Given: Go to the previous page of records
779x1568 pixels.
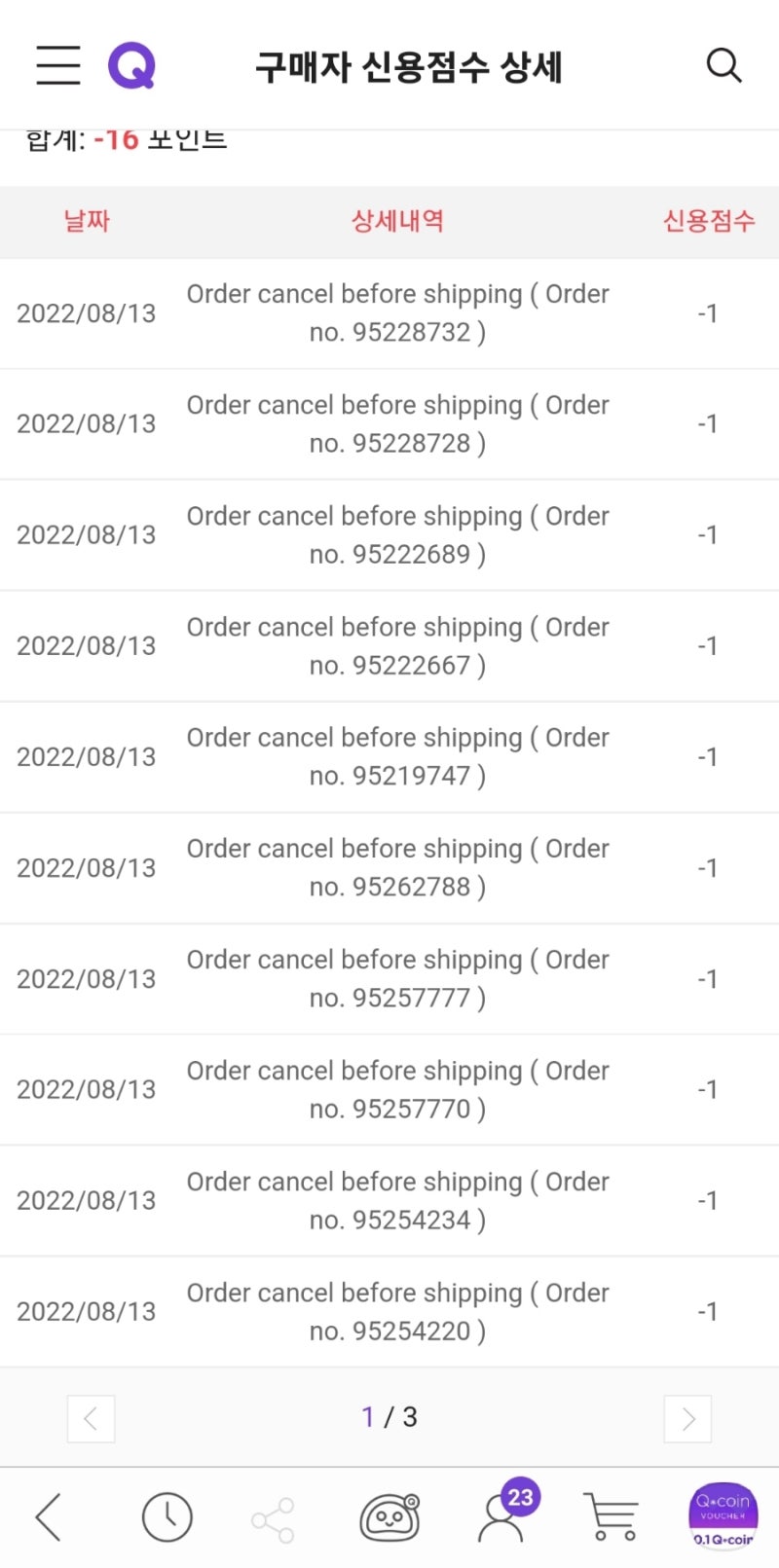Looking at the screenshot, I should 91,1418.
